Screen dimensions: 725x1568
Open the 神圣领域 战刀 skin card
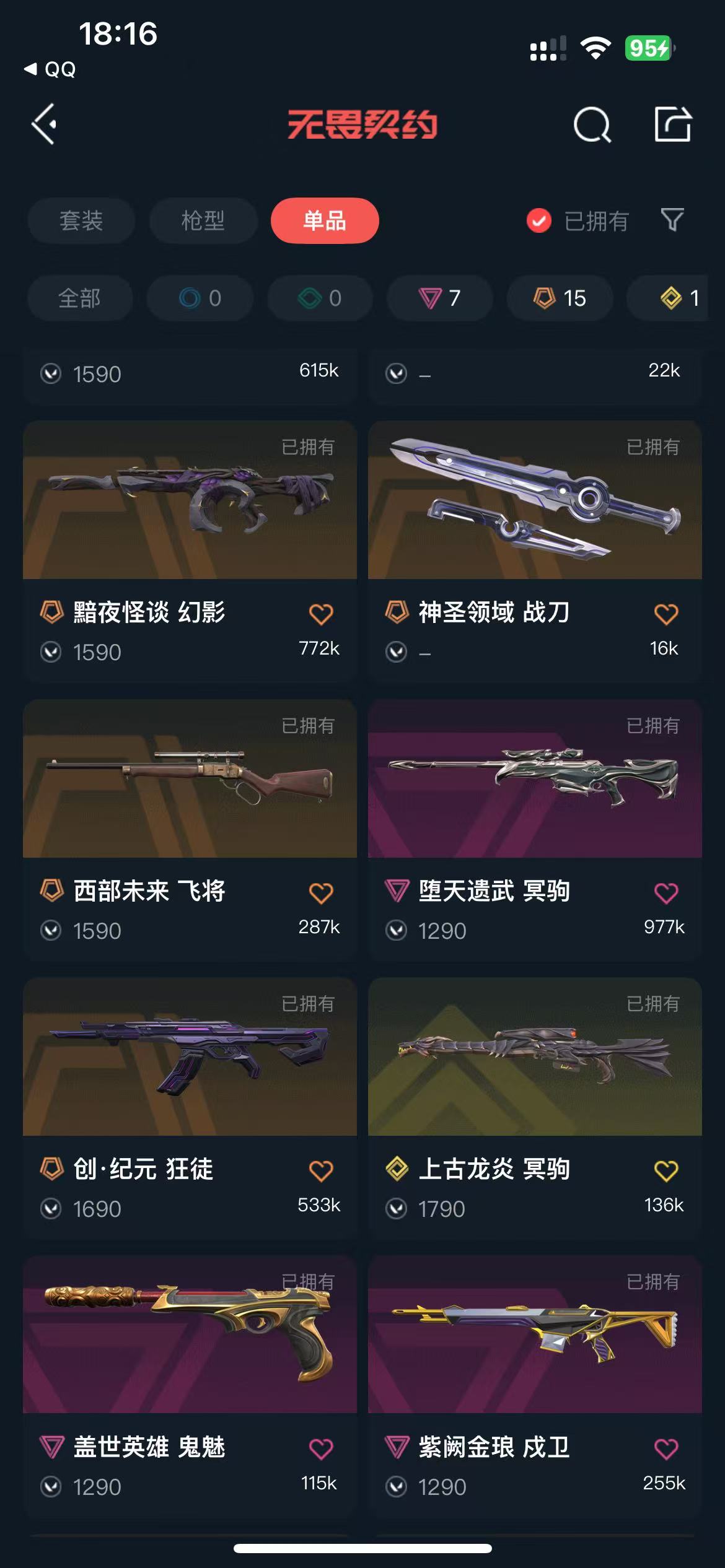[x=534, y=502]
